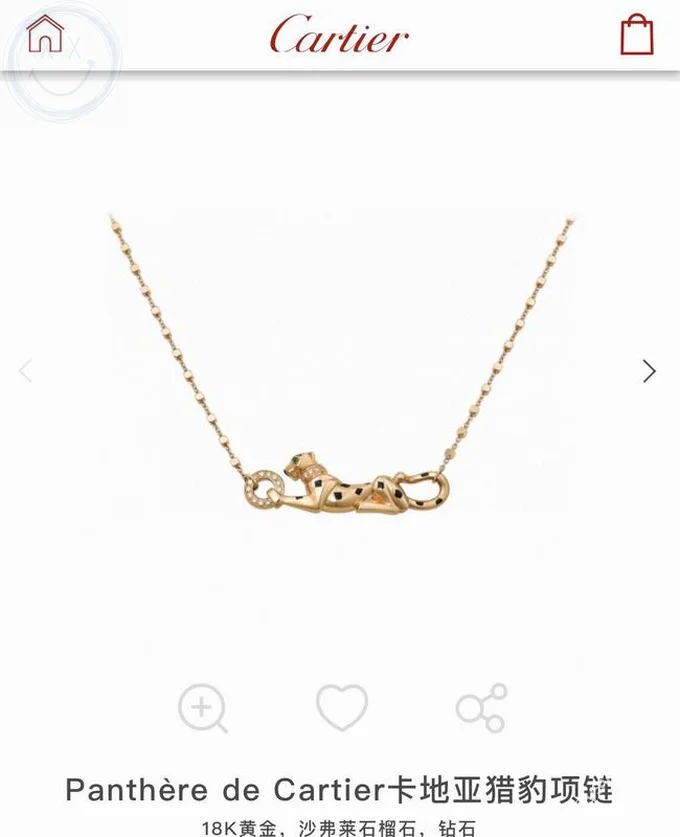The height and width of the screenshot is (837, 680).
Task: Open the shopping bag
Action: point(636,34)
